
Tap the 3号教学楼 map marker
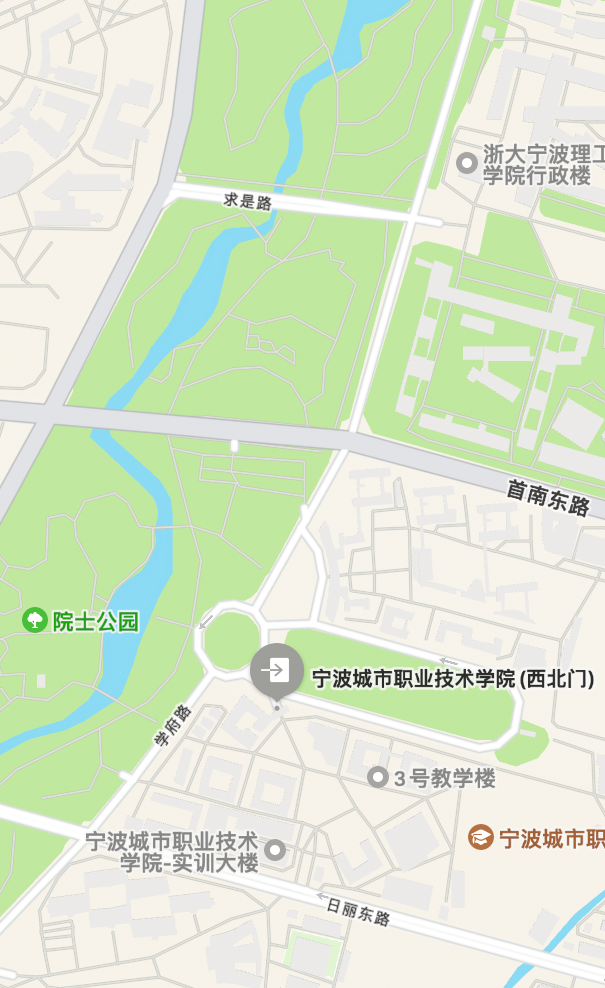point(378,778)
